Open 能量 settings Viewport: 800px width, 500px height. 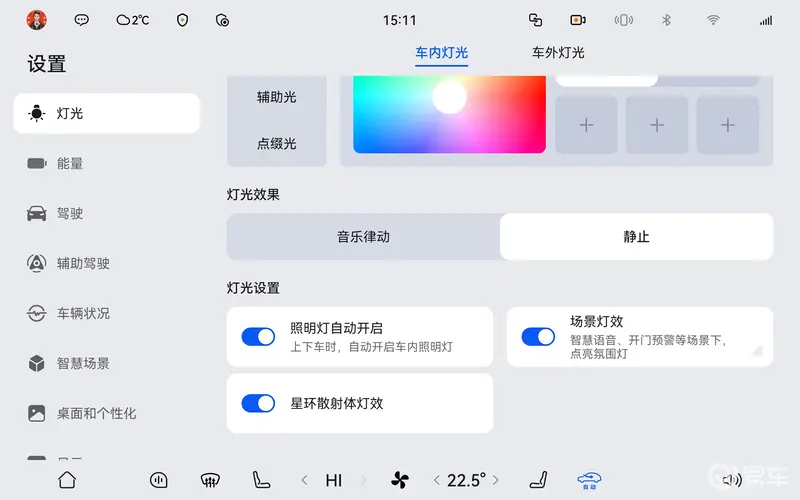[x=70, y=163]
